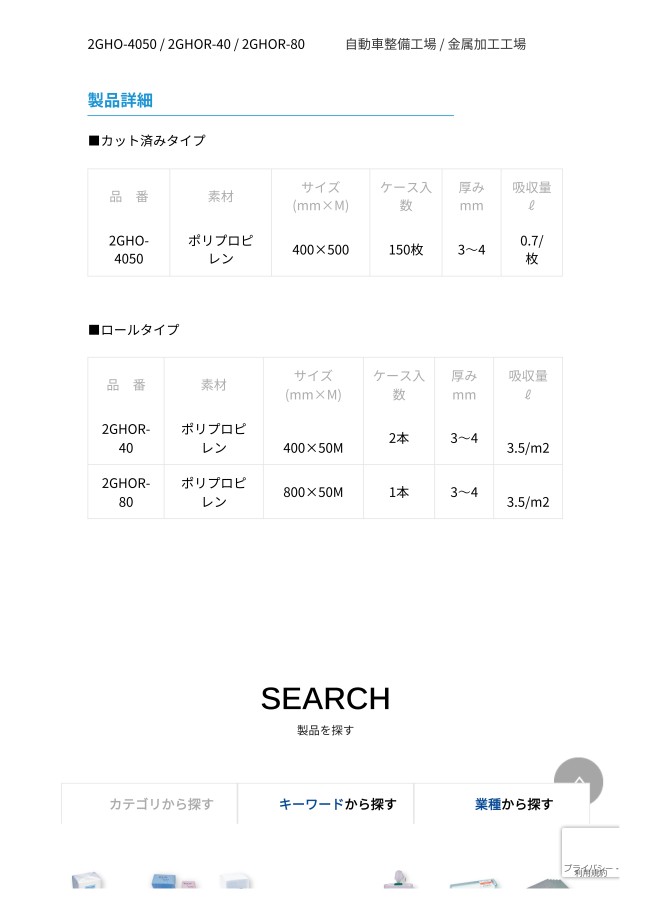This screenshot has height=919, width=650.
Task: Switch to the キーワードから探す tab
Action: point(337,803)
